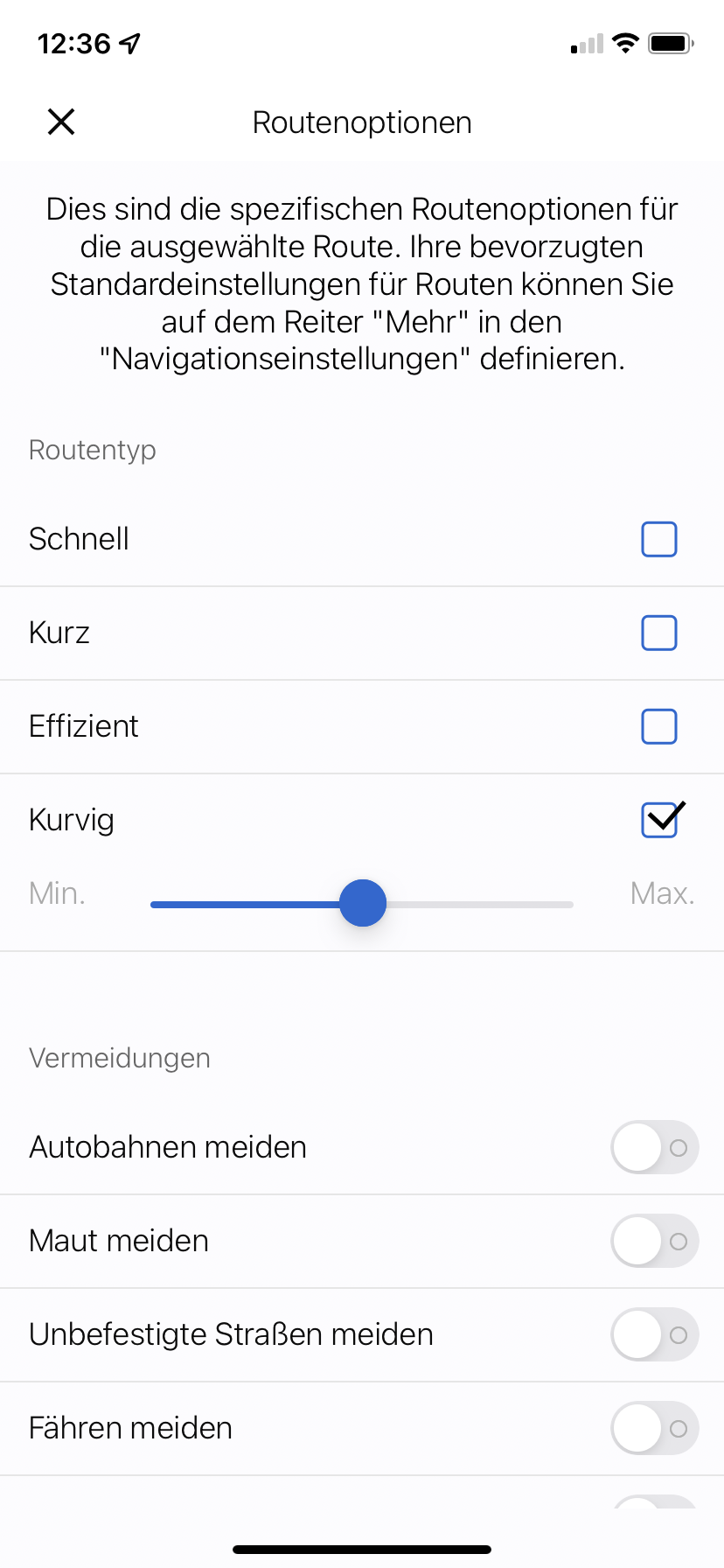Viewport: 724px width, 1568px height.
Task: Close the Routenoptionen screen
Action: point(61,122)
